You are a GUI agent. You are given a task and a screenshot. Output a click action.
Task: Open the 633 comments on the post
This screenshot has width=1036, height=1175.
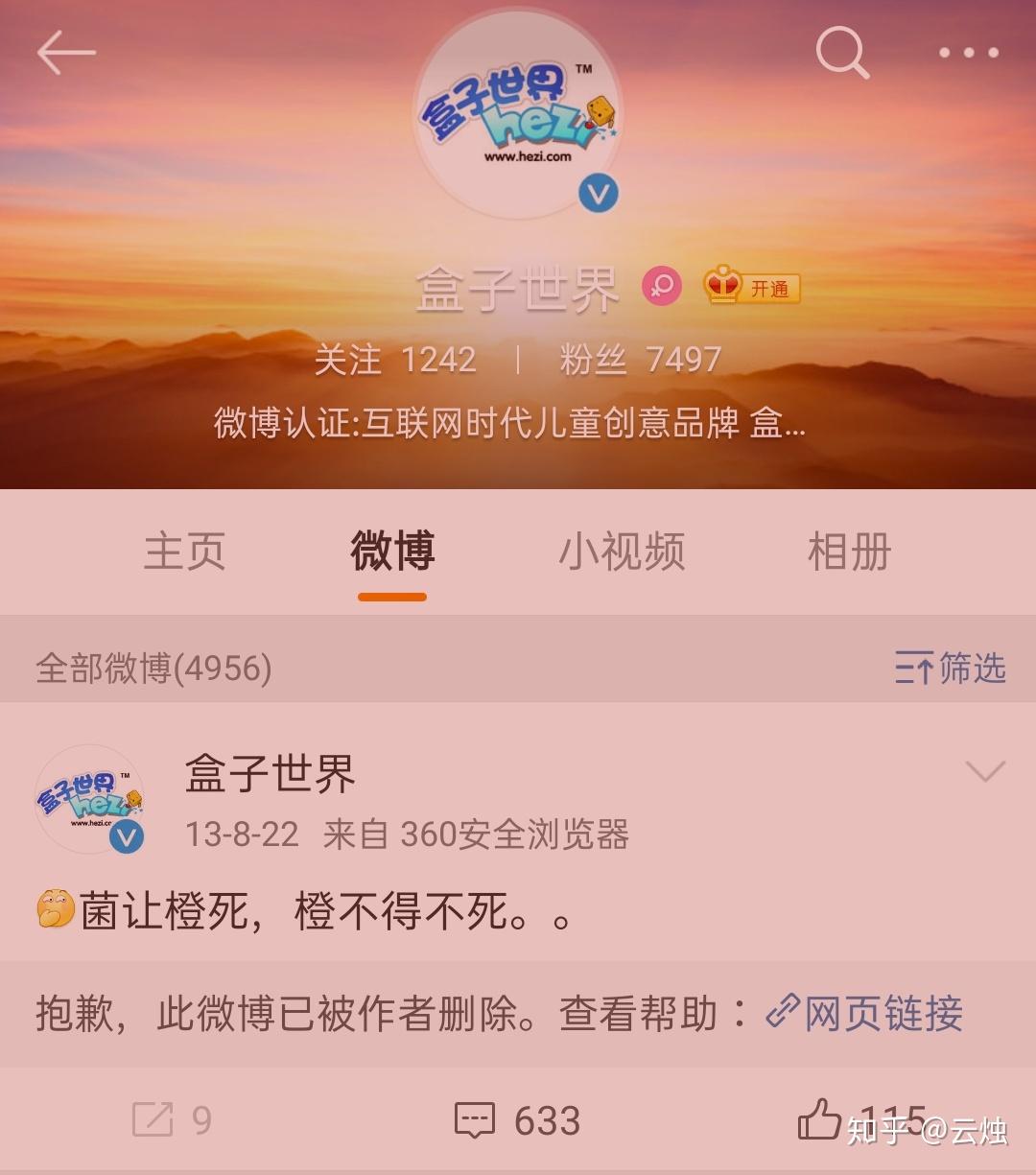click(x=518, y=1120)
